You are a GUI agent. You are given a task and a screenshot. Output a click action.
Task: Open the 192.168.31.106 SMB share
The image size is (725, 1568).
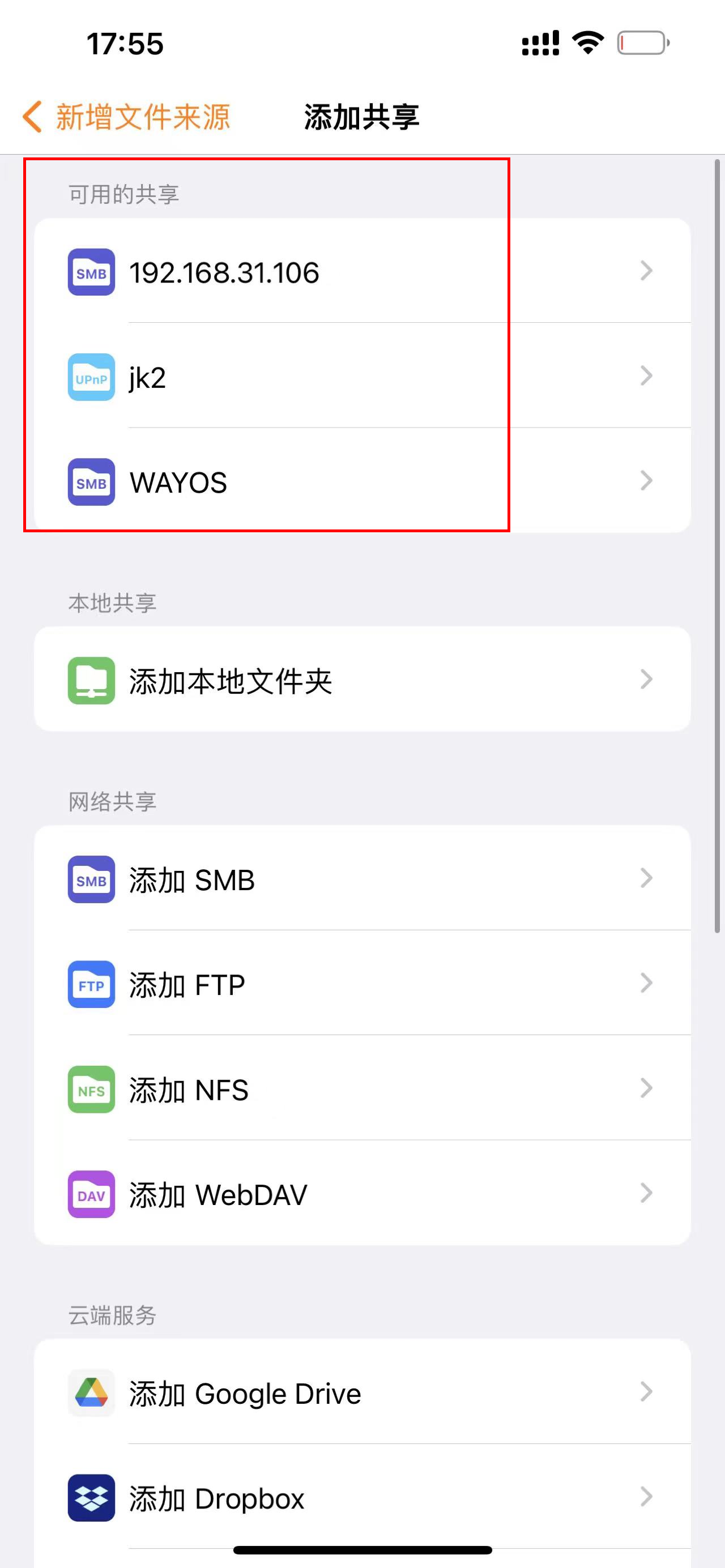(x=362, y=271)
